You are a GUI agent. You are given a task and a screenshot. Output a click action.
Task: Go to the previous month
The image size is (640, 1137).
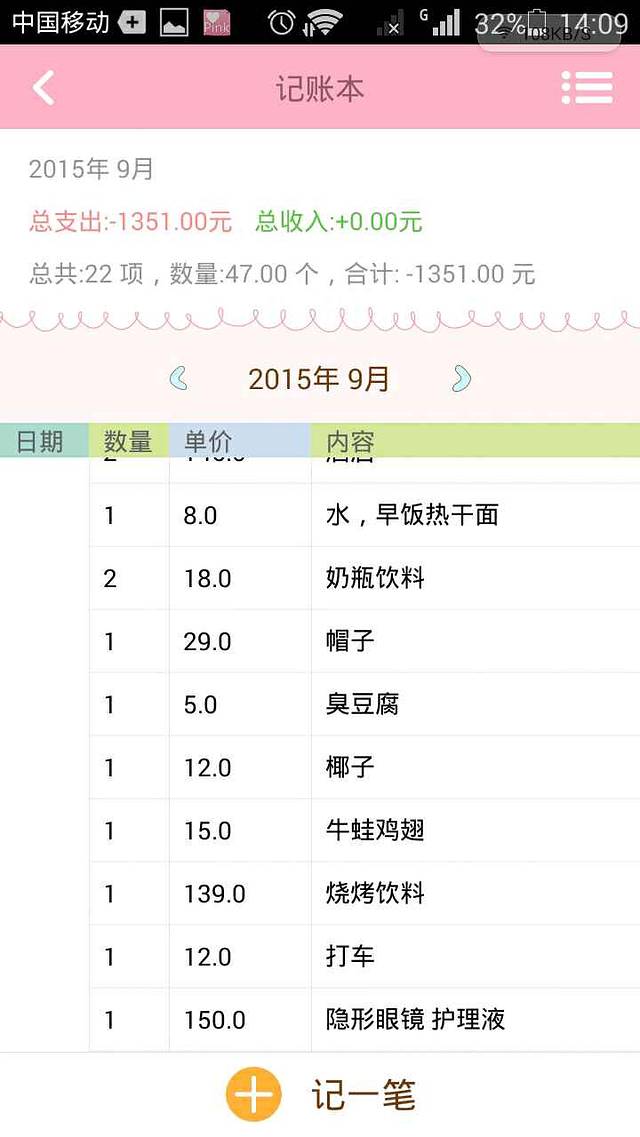179,379
